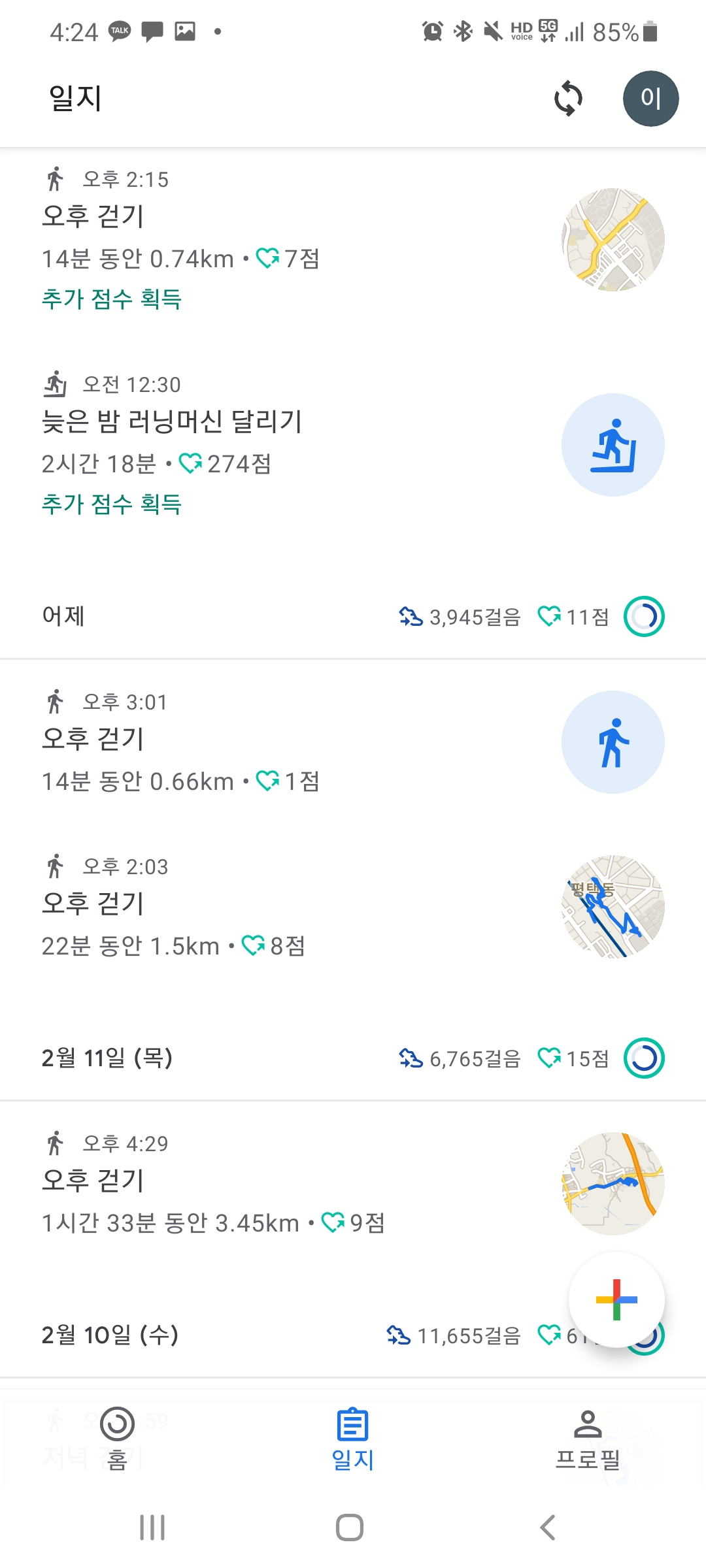This screenshot has height=1568, width=706.
Task: Tap the system back button
Action: (x=548, y=1527)
